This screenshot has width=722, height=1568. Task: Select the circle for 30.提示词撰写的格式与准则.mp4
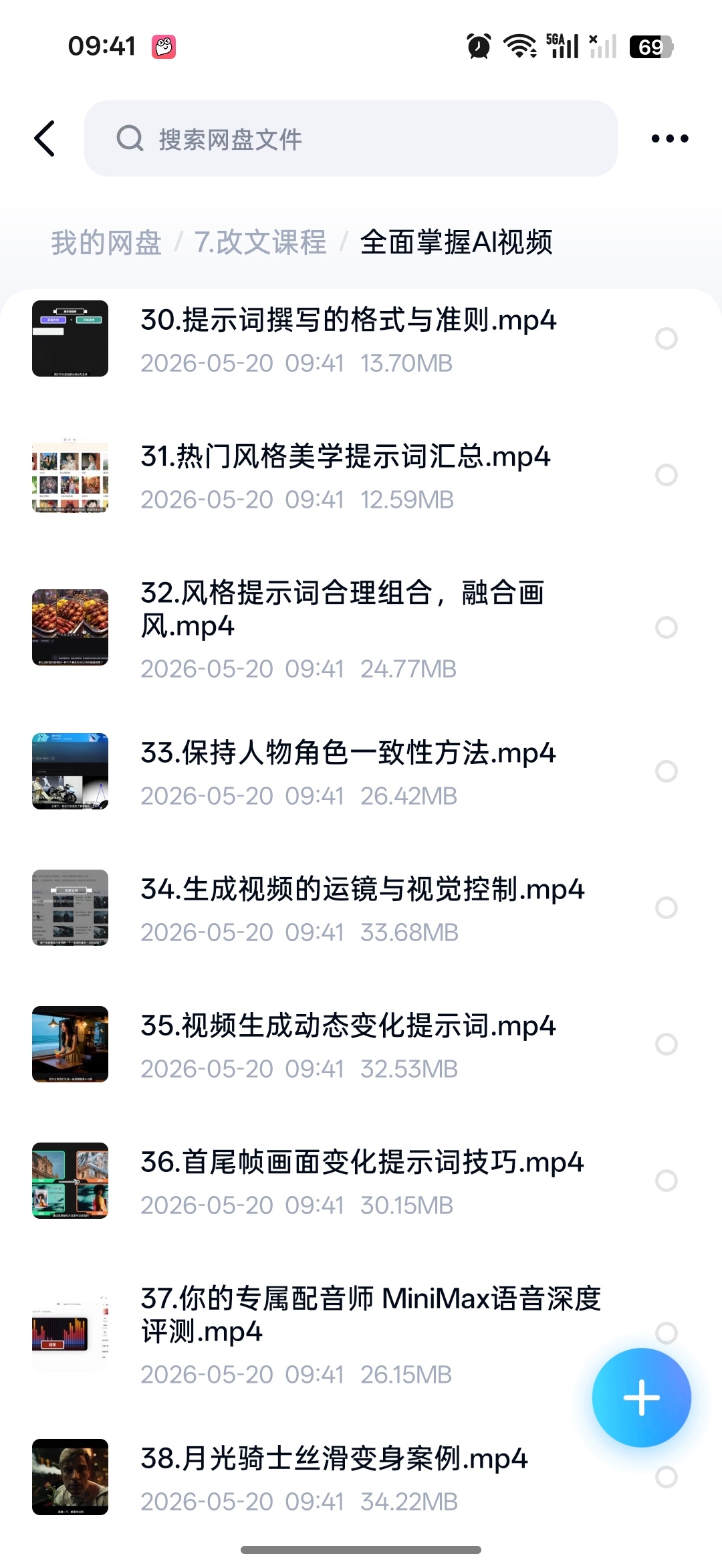tap(666, 338)
